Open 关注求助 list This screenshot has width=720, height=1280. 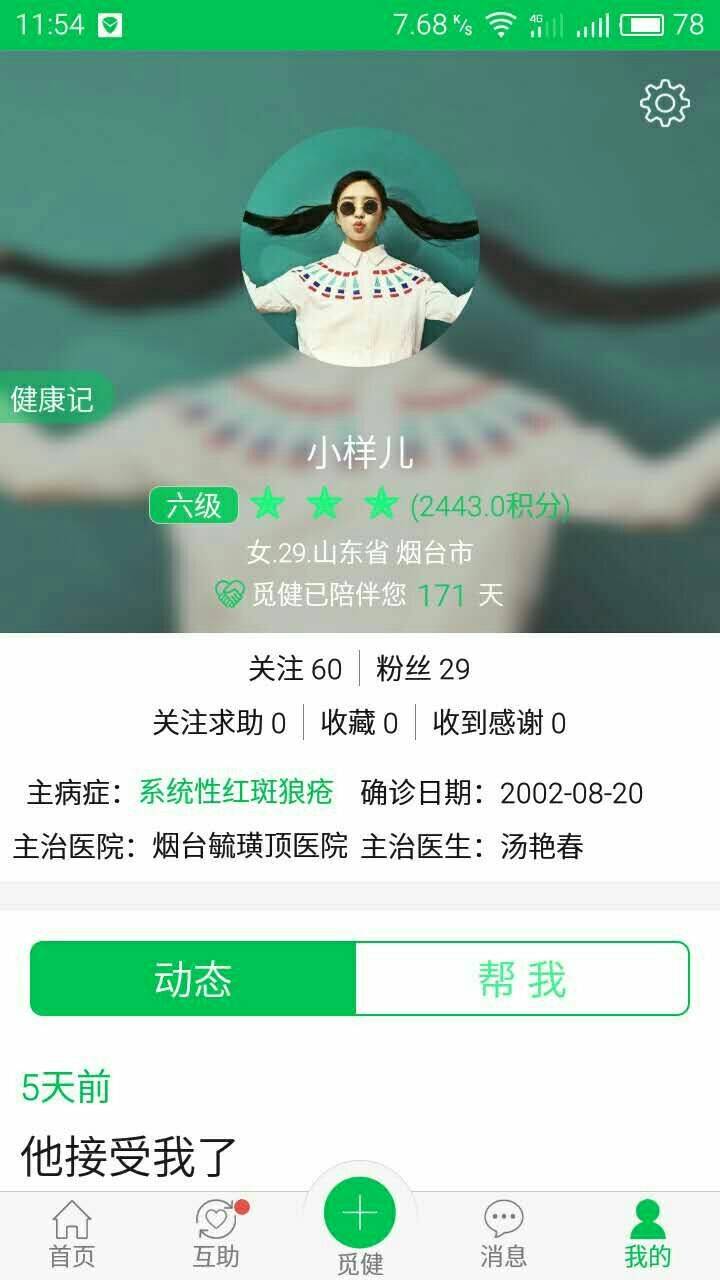pyautogui.click(x=219, y=723)
